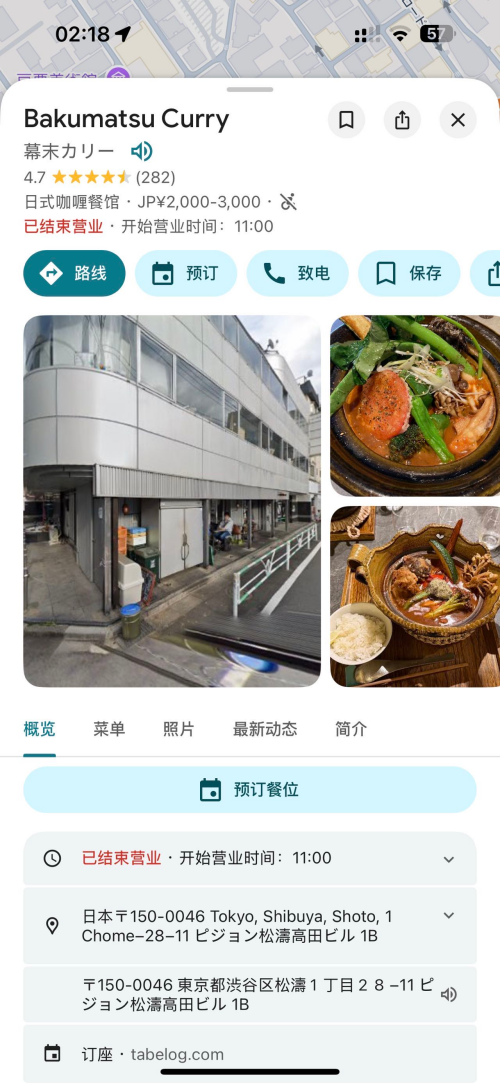Switch to the 照片 tab
Screen dimensions: 500x1084
point(178,729)
